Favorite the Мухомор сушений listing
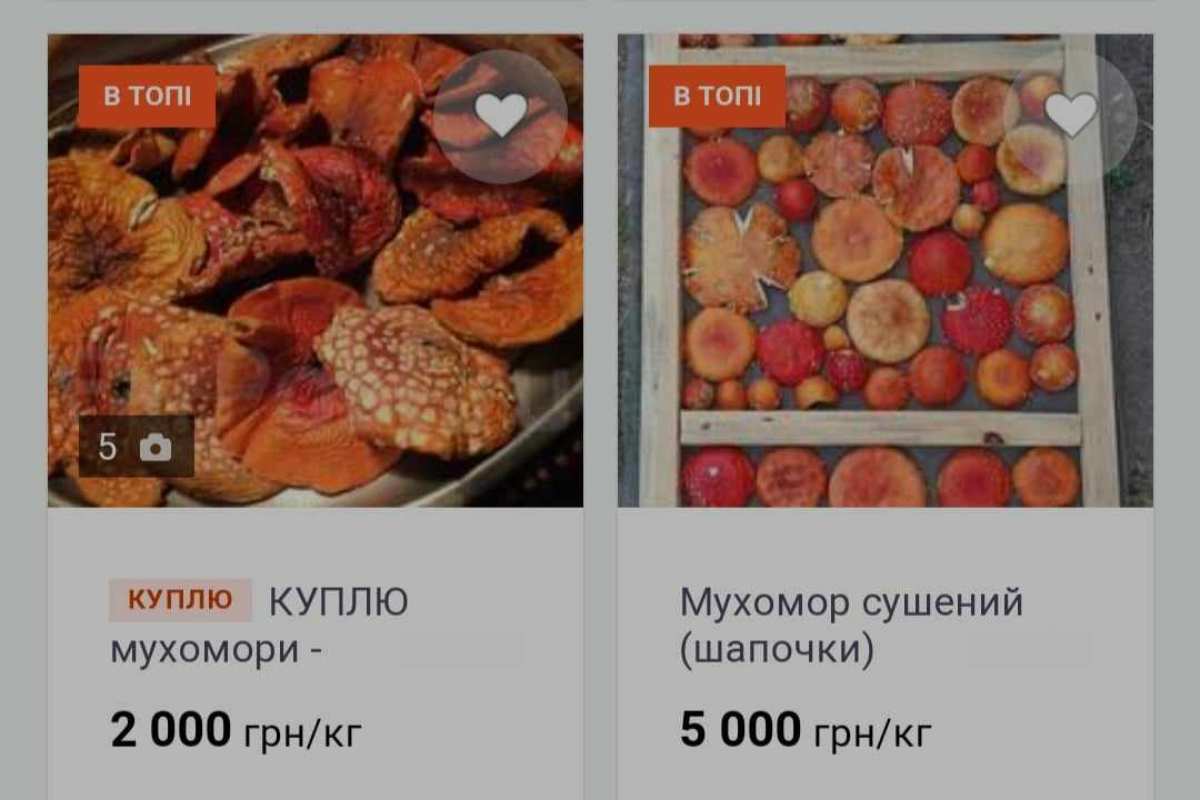This screenshot has height=800, width=1200. pyautogui.click(x=1071, y=114)
